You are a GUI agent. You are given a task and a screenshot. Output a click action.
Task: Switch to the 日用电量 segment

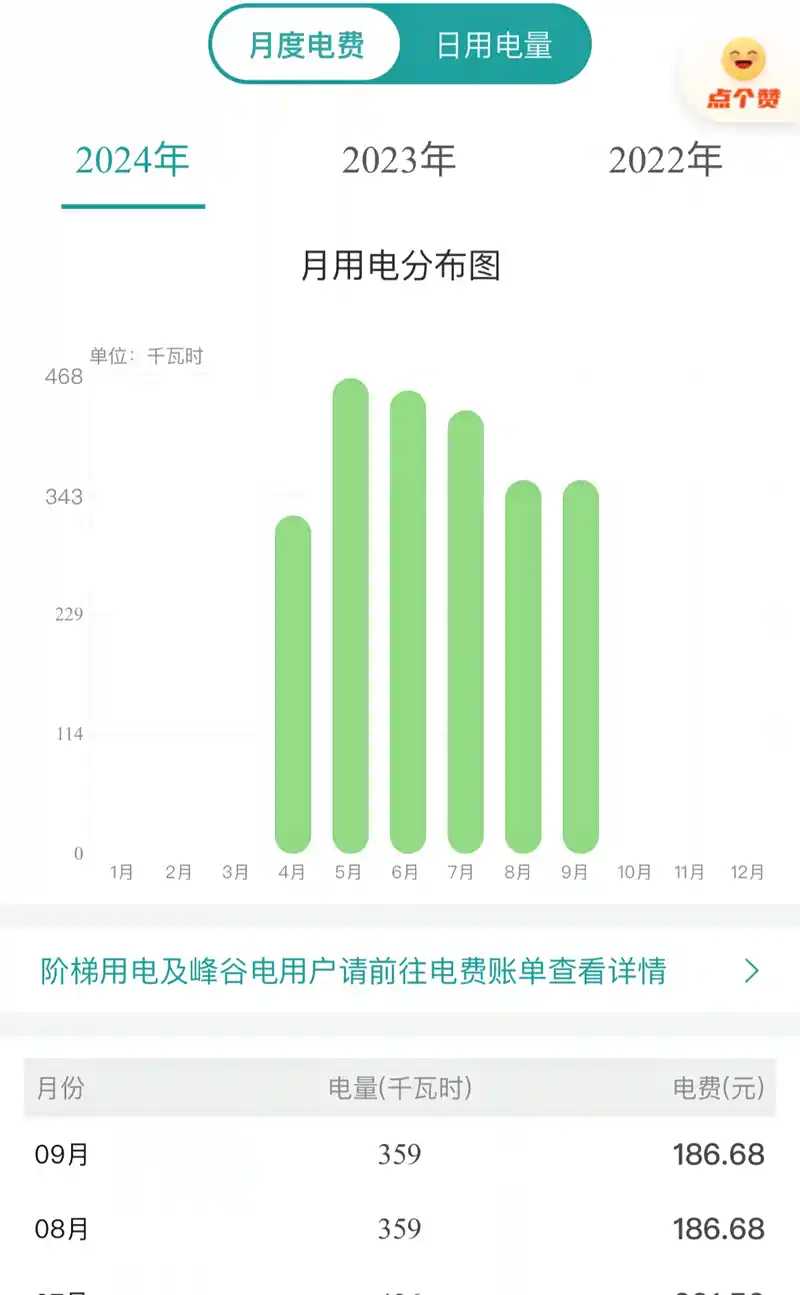494,46
